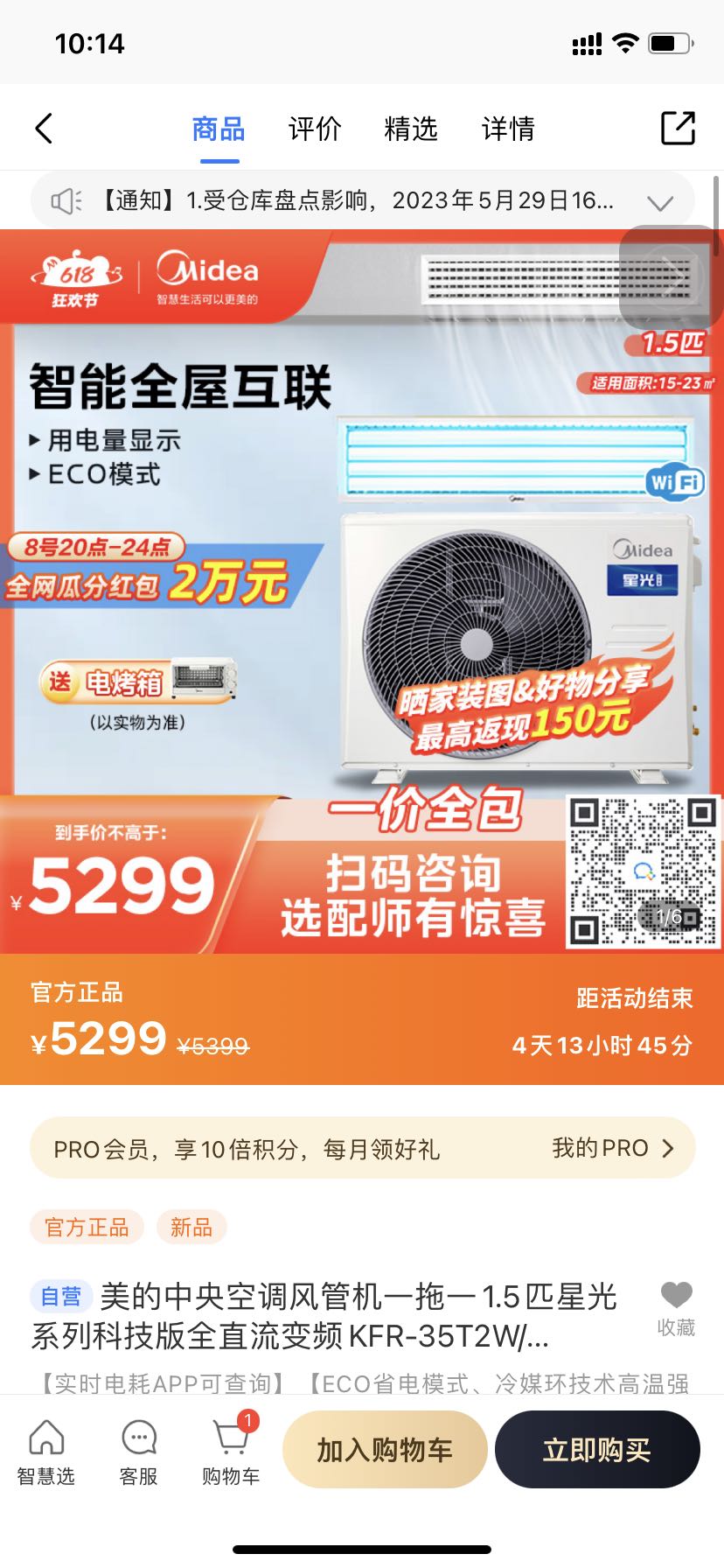
Task: Open the 详情 tab
Action: pyautogui.click(x=508, y=129)
